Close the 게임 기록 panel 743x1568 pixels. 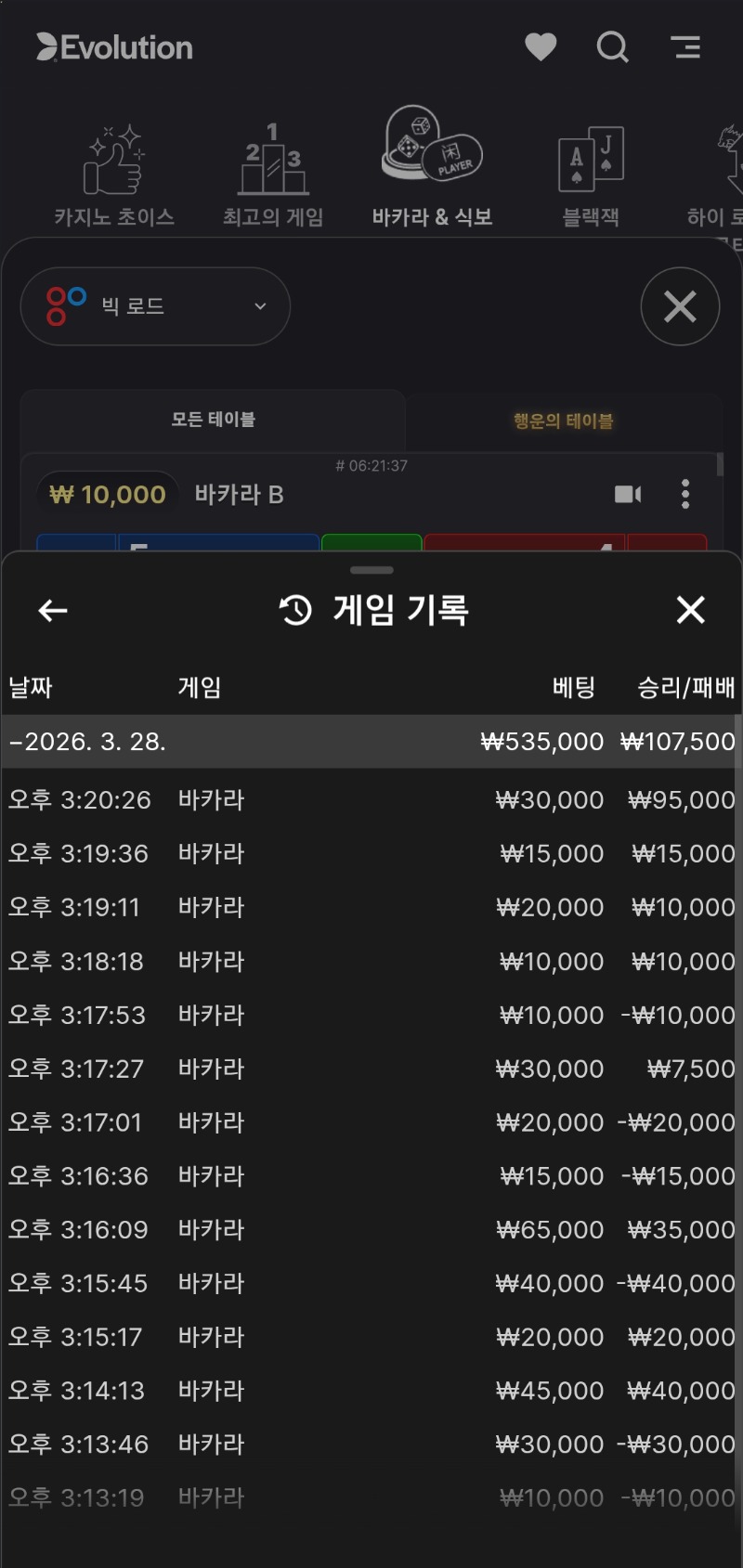[x=690, y=610]
